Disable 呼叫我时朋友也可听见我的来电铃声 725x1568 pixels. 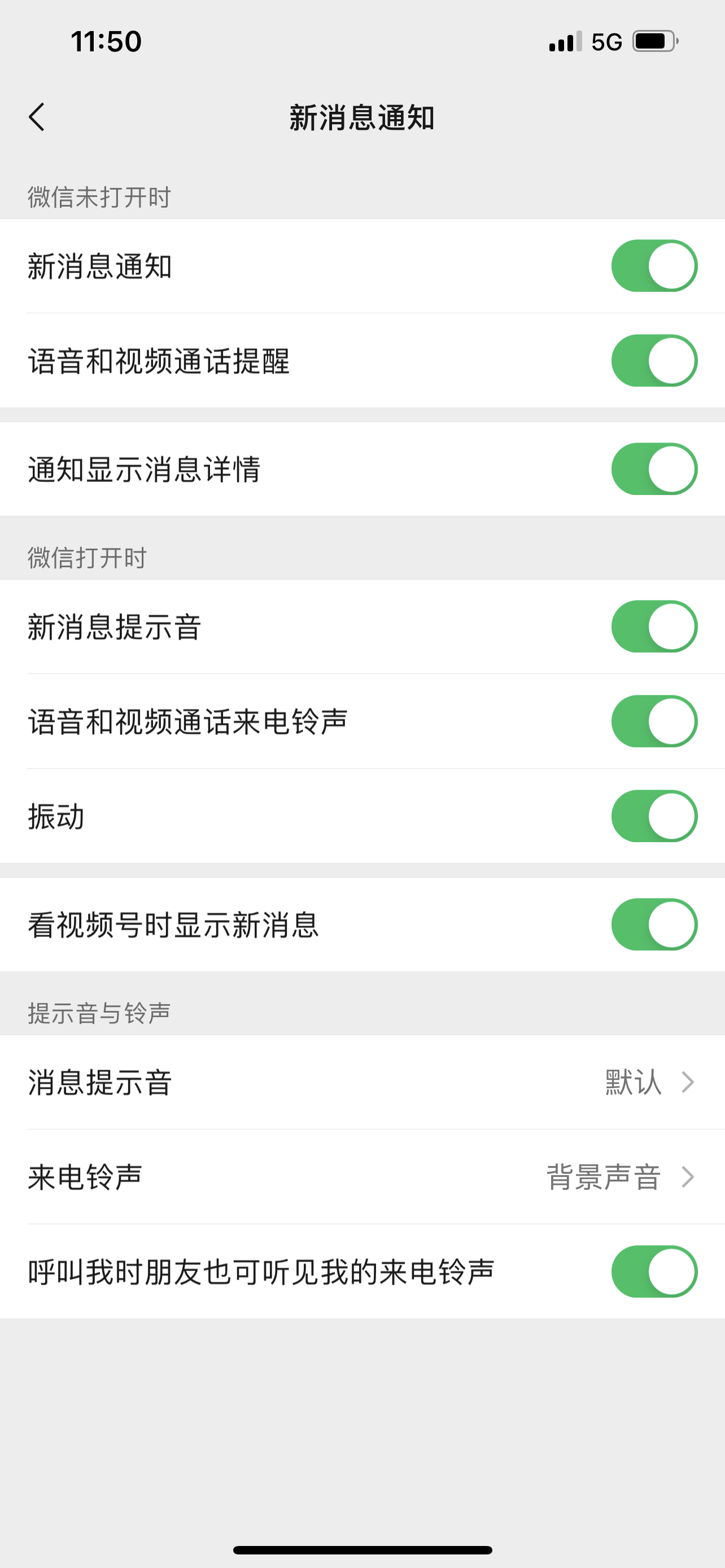click(x=654, y=1272)
